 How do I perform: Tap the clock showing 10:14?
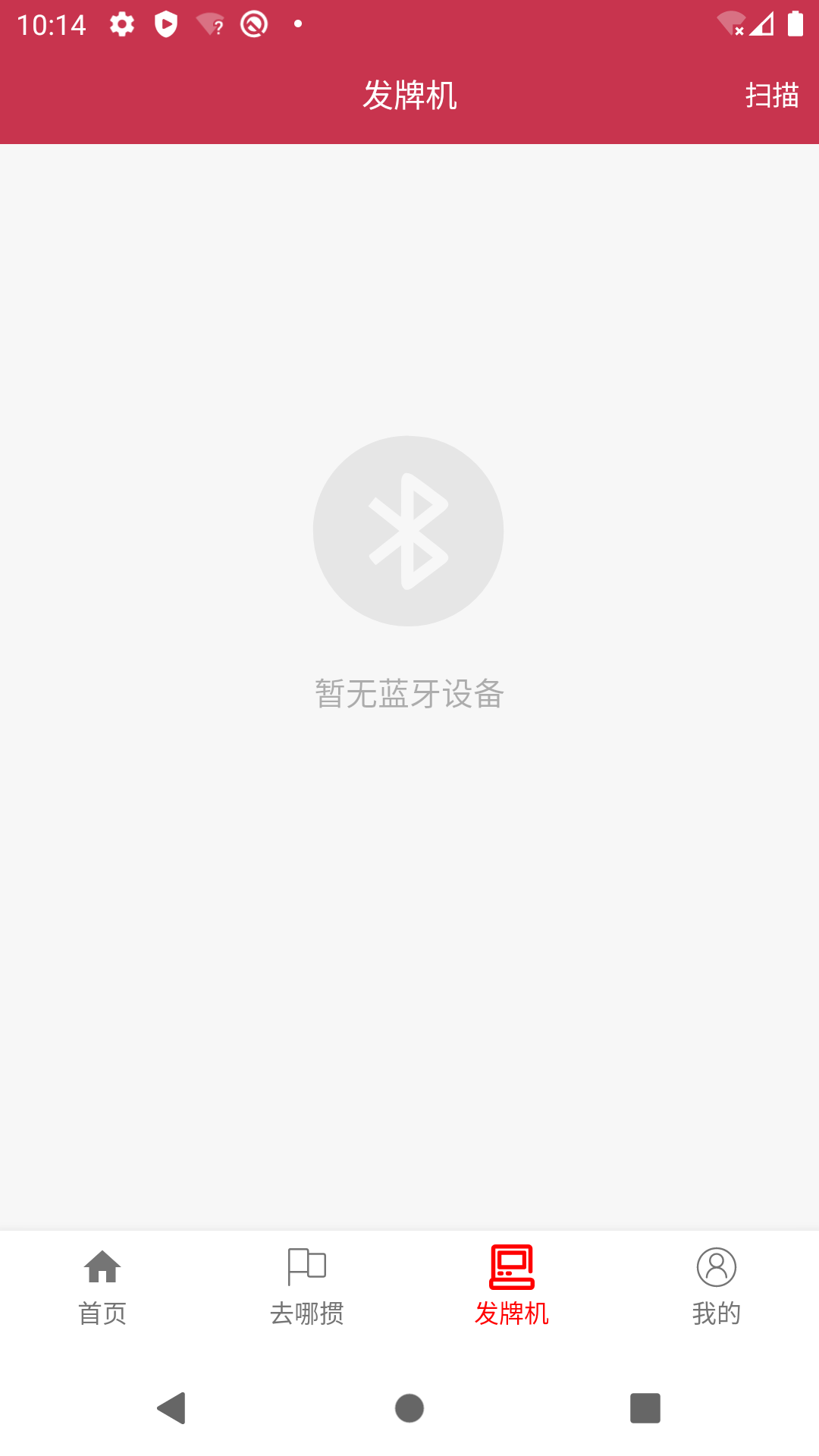pyautogui.click(x=50, y=23)
